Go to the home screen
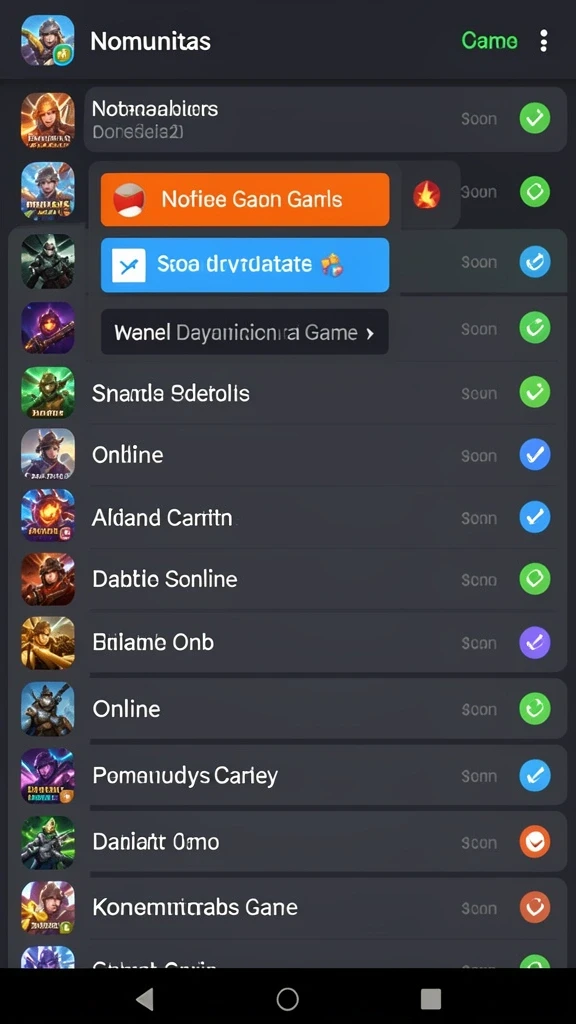576x1024 pixels. point(287,999)
